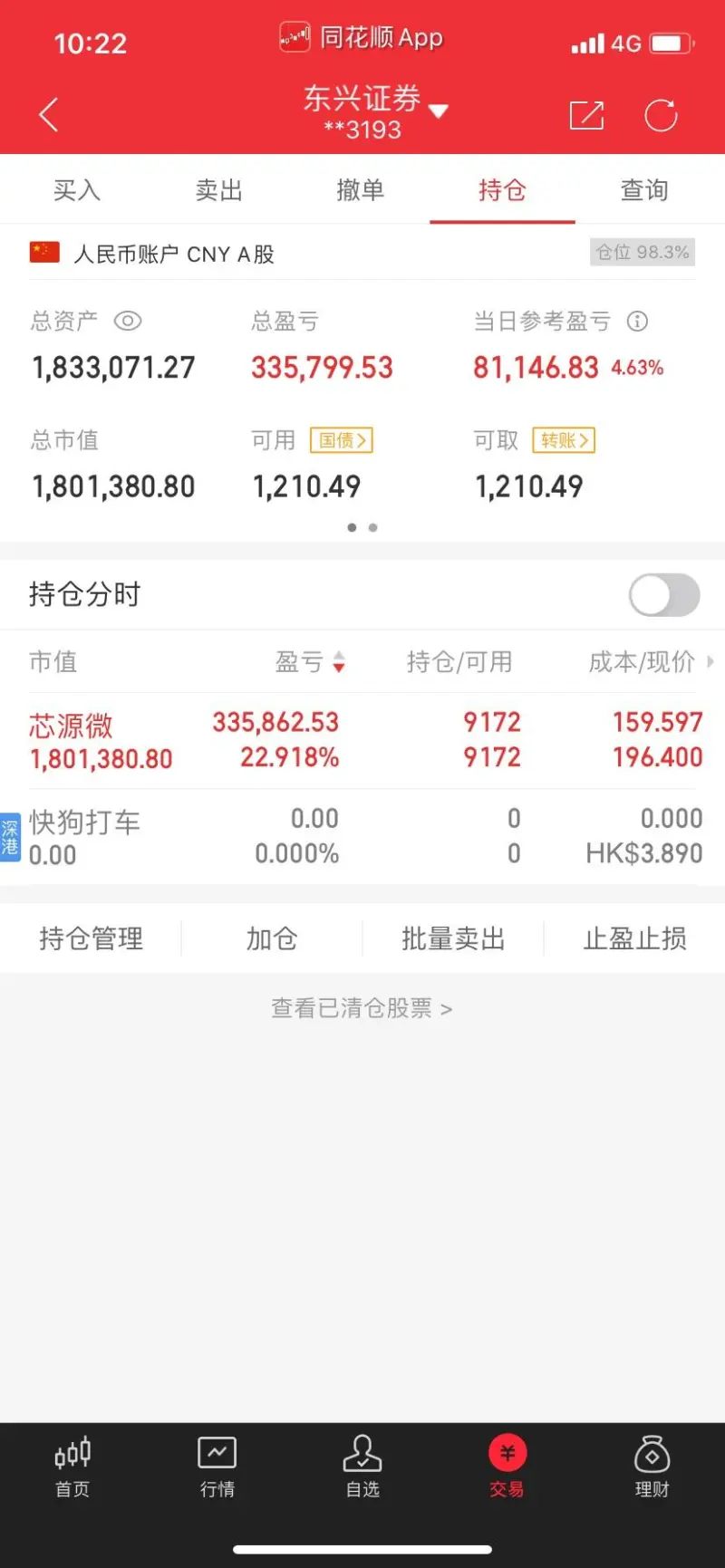Screen dimensions: 725x1568
Task: Switch to the 卖出 tab
Action: click(x=218, y=190)
